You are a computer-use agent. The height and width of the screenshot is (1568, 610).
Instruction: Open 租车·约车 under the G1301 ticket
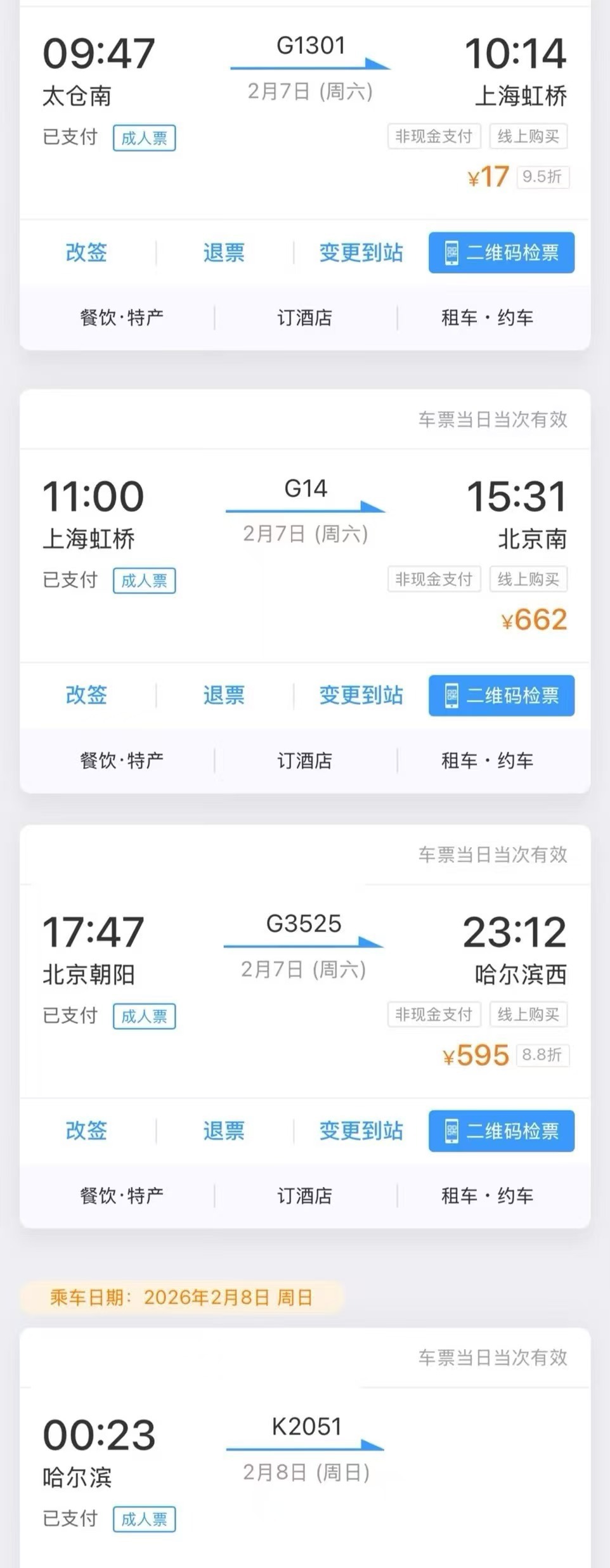tap(487, 317)
